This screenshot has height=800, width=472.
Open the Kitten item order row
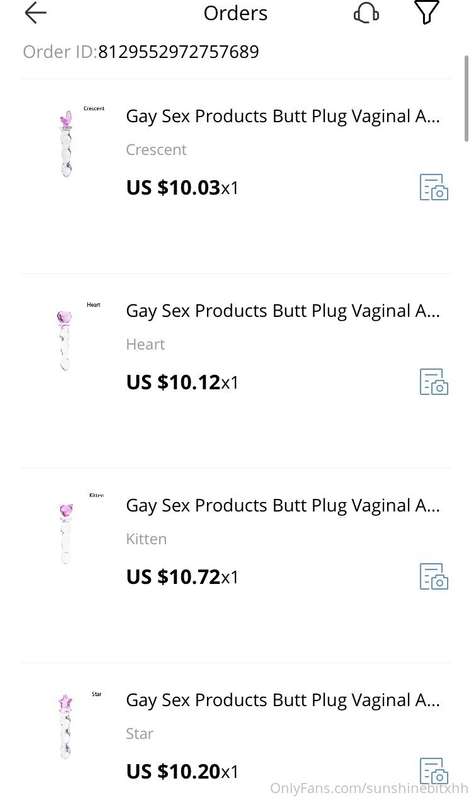[236, 565]
